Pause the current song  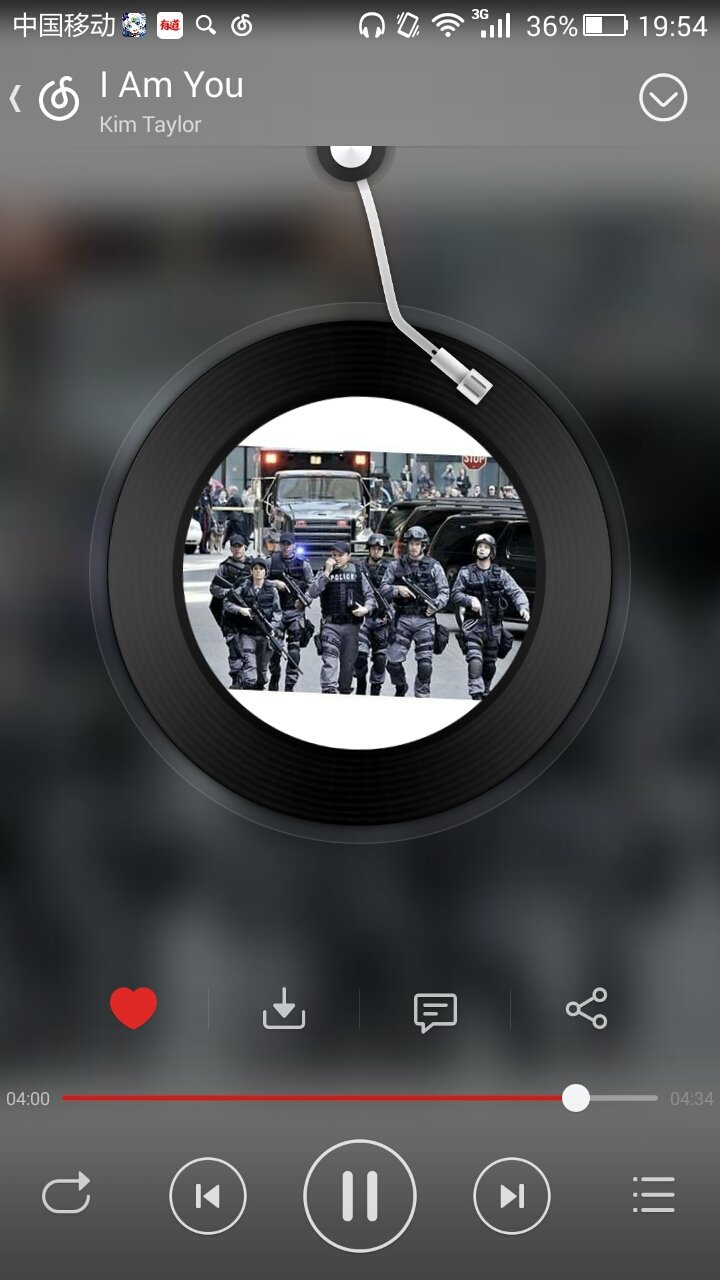click(360, 1195)
